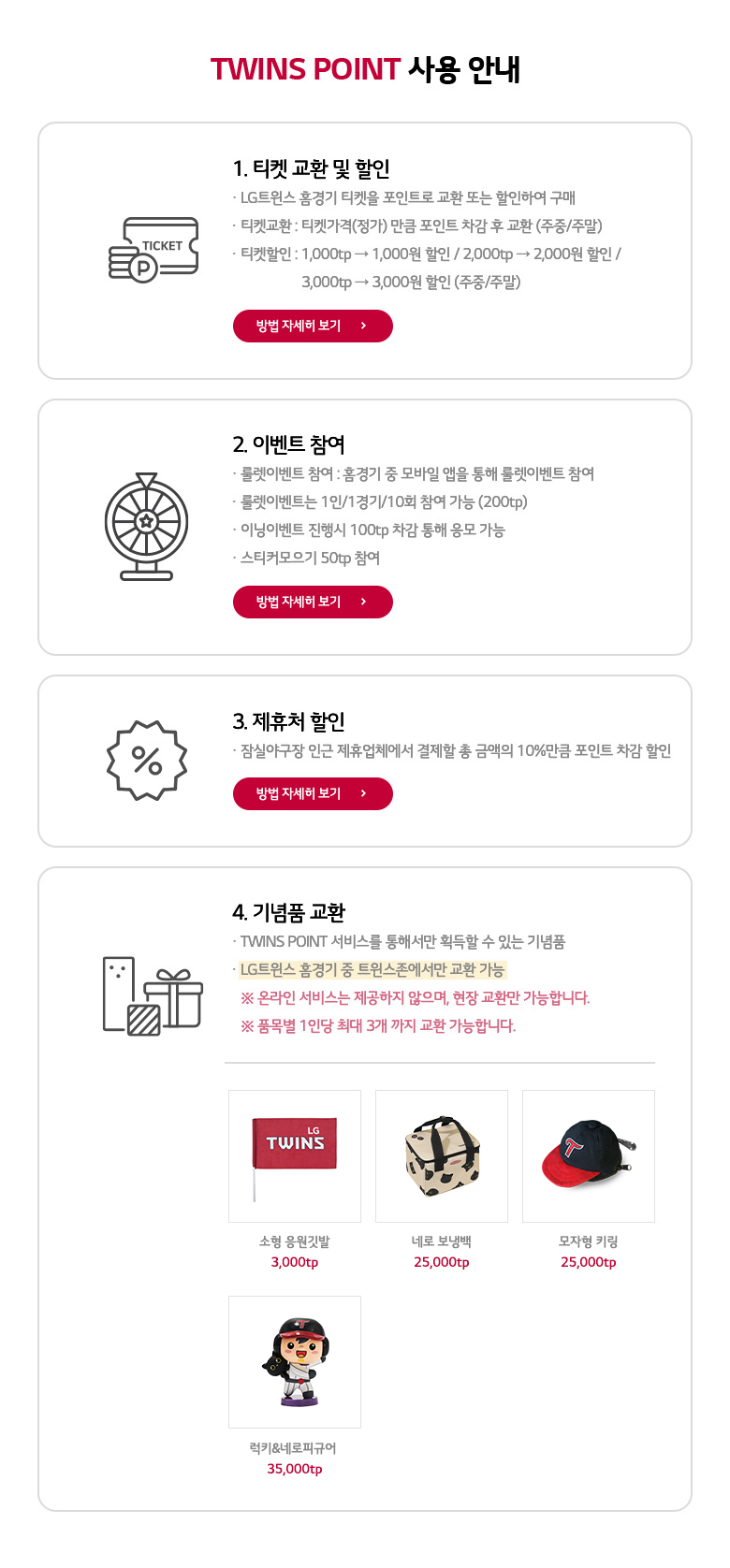Screen dimensions: 730x1568
Task: Open 방법 자세히 보기 under 티켓 교환 및 할인
Action: (x=312, y=326)
